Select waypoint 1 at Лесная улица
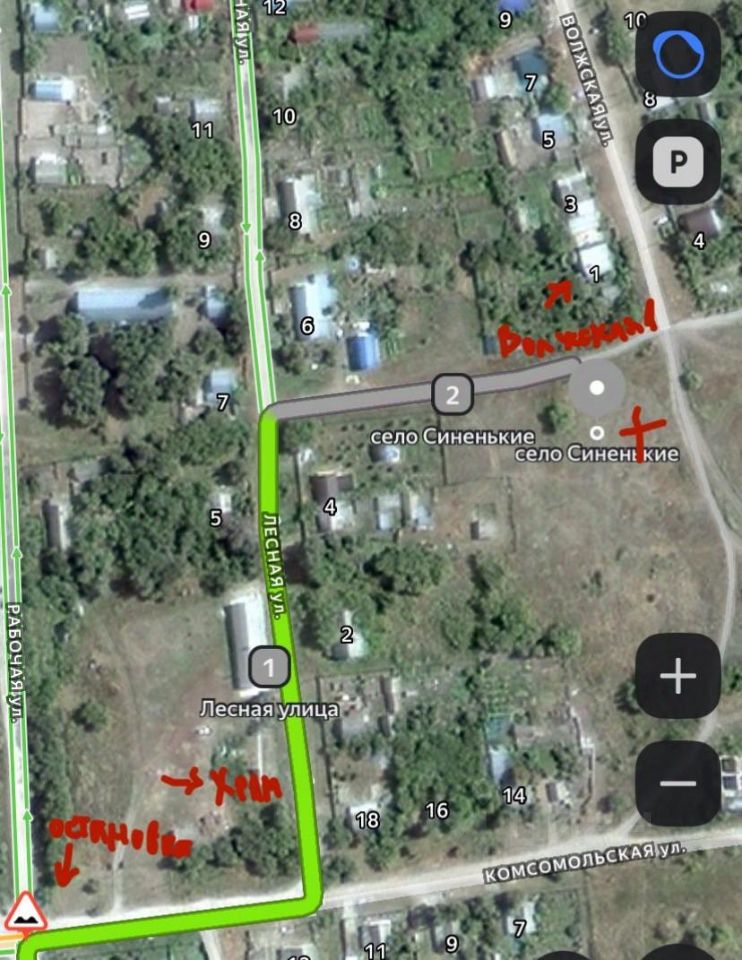742x960 pixels. click(x=269, y=666)
